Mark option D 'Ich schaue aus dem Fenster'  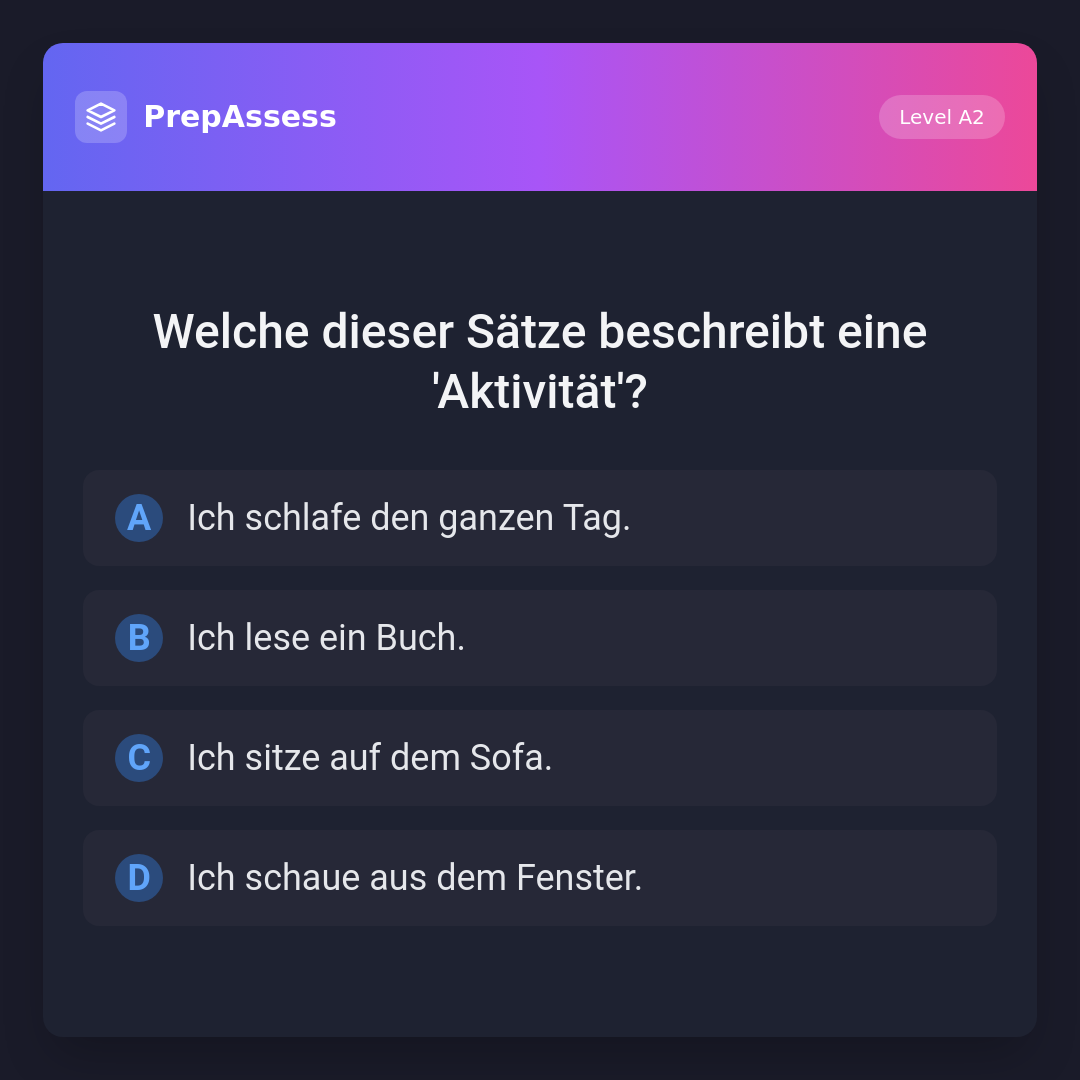pos(540,878)
